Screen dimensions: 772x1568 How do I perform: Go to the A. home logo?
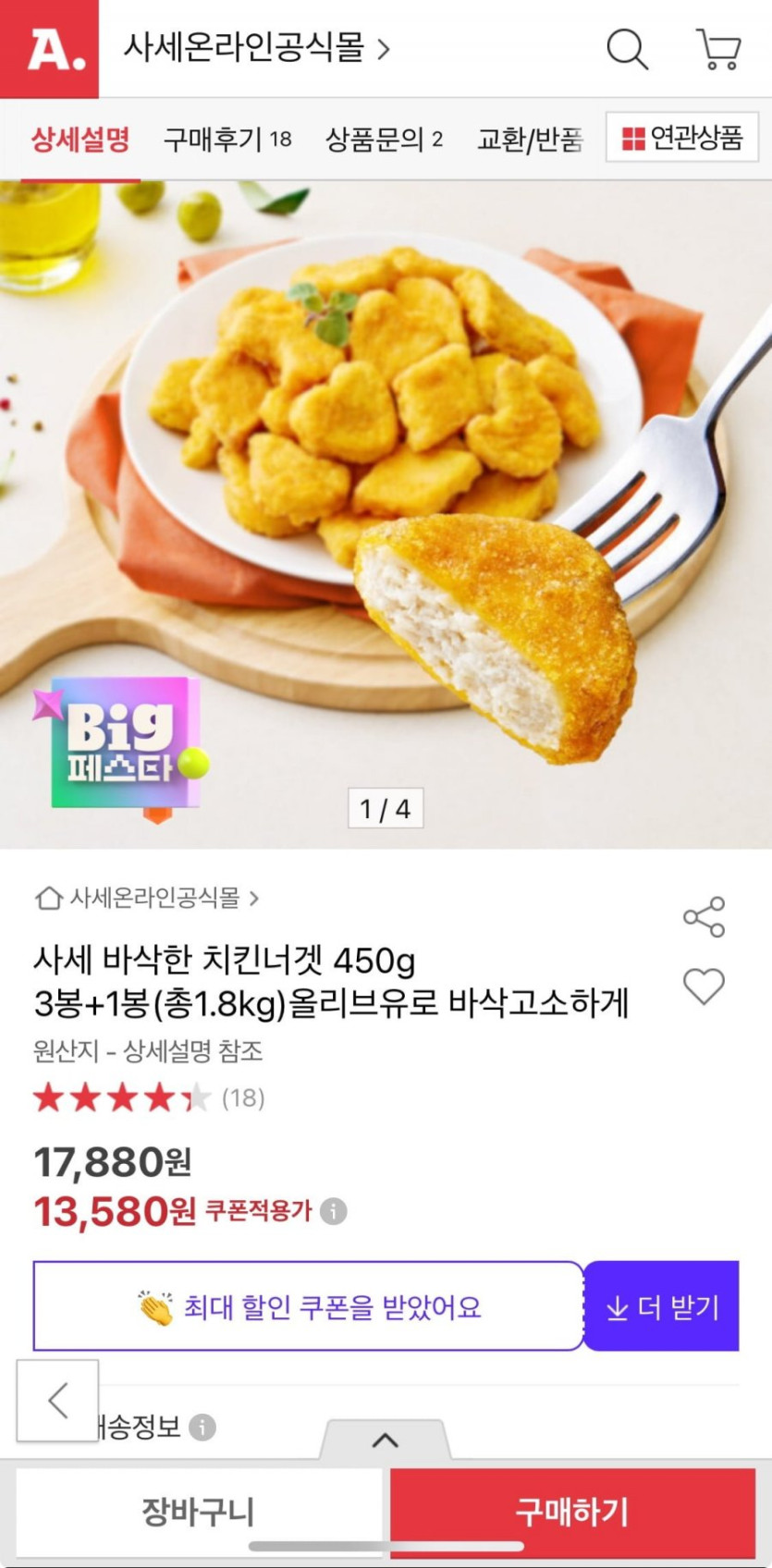[x=50, y=49]
